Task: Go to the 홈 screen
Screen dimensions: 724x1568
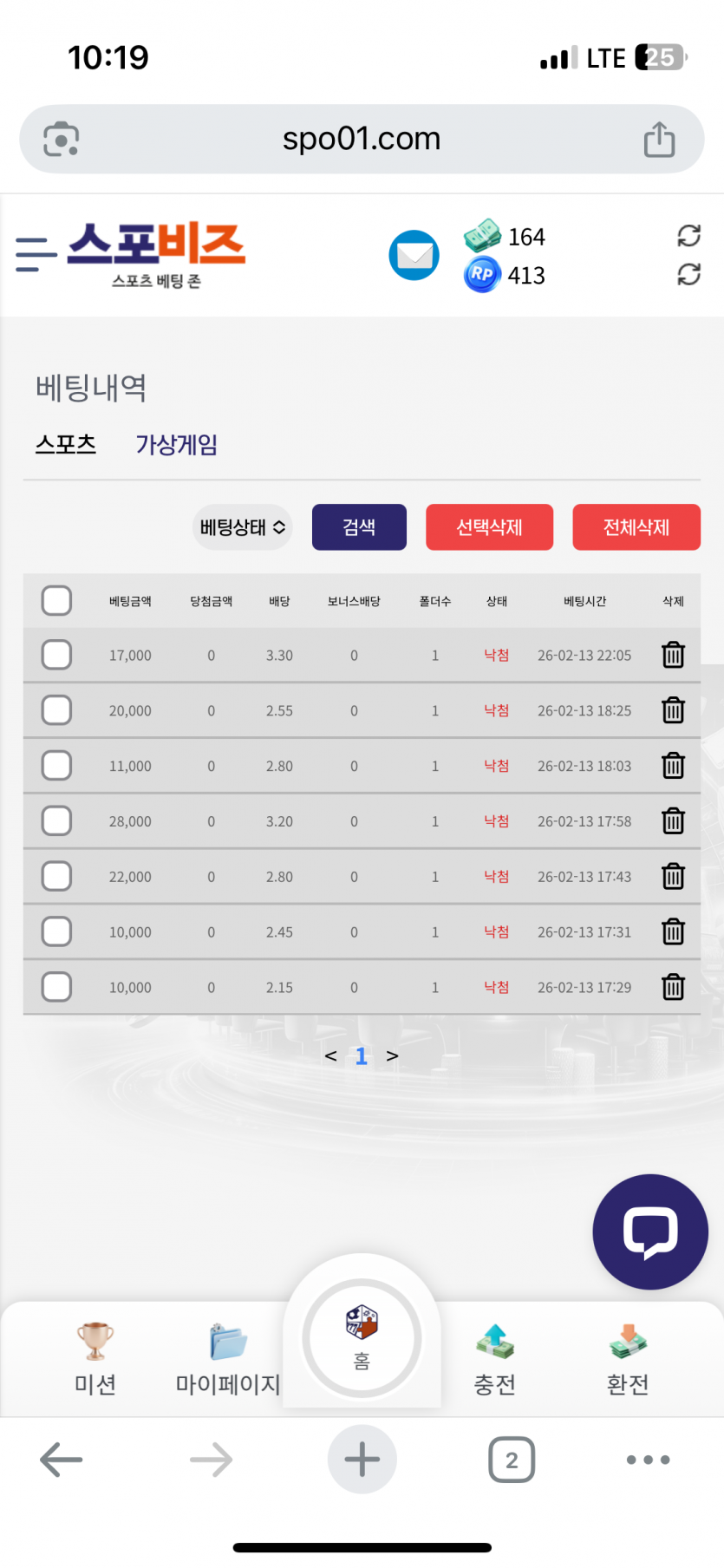Action: (x=362, y=1338)
